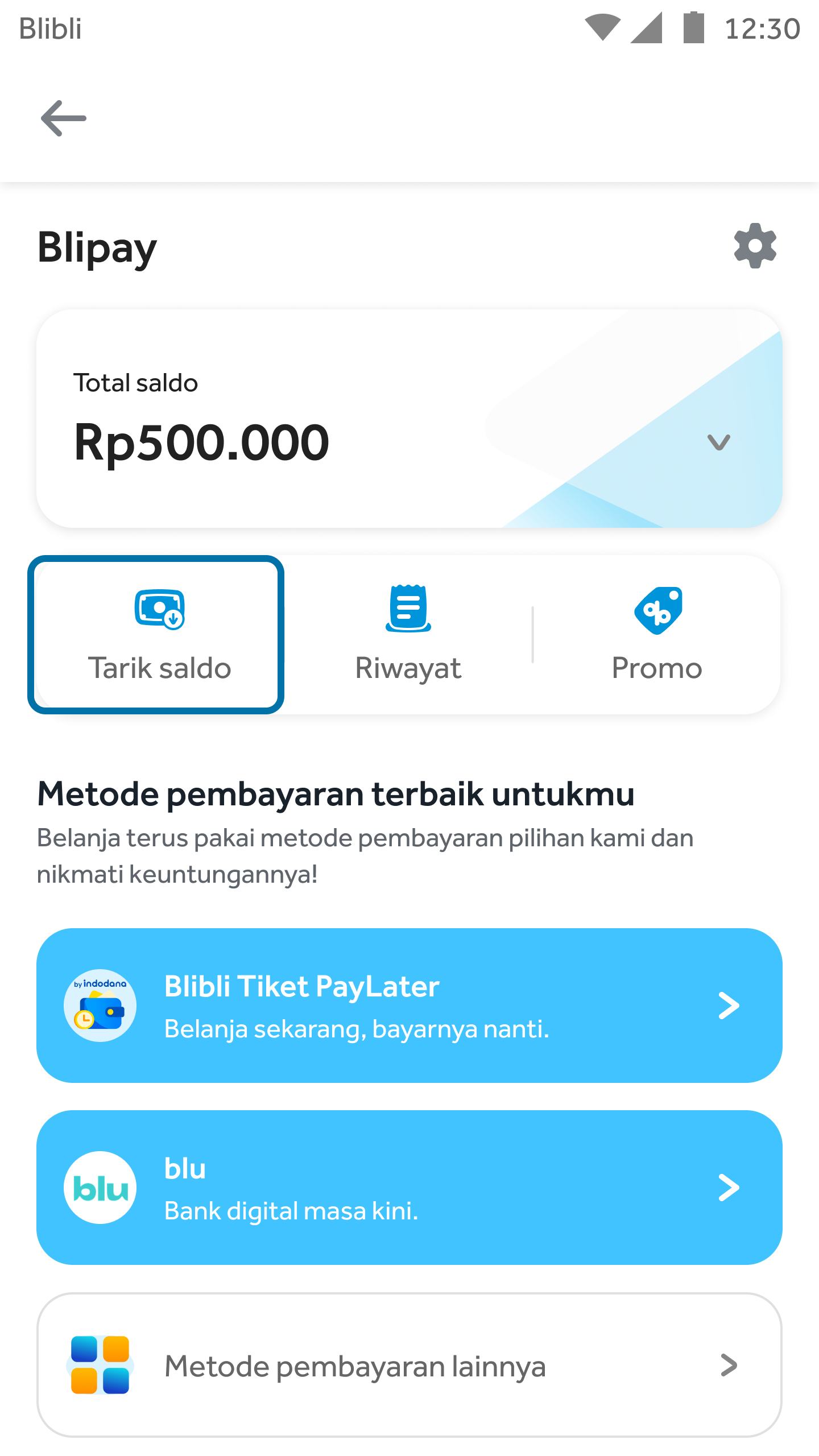The image size is (819, 1456).
Task: Go back using the arrow icon
Action: tap(63, 118)
